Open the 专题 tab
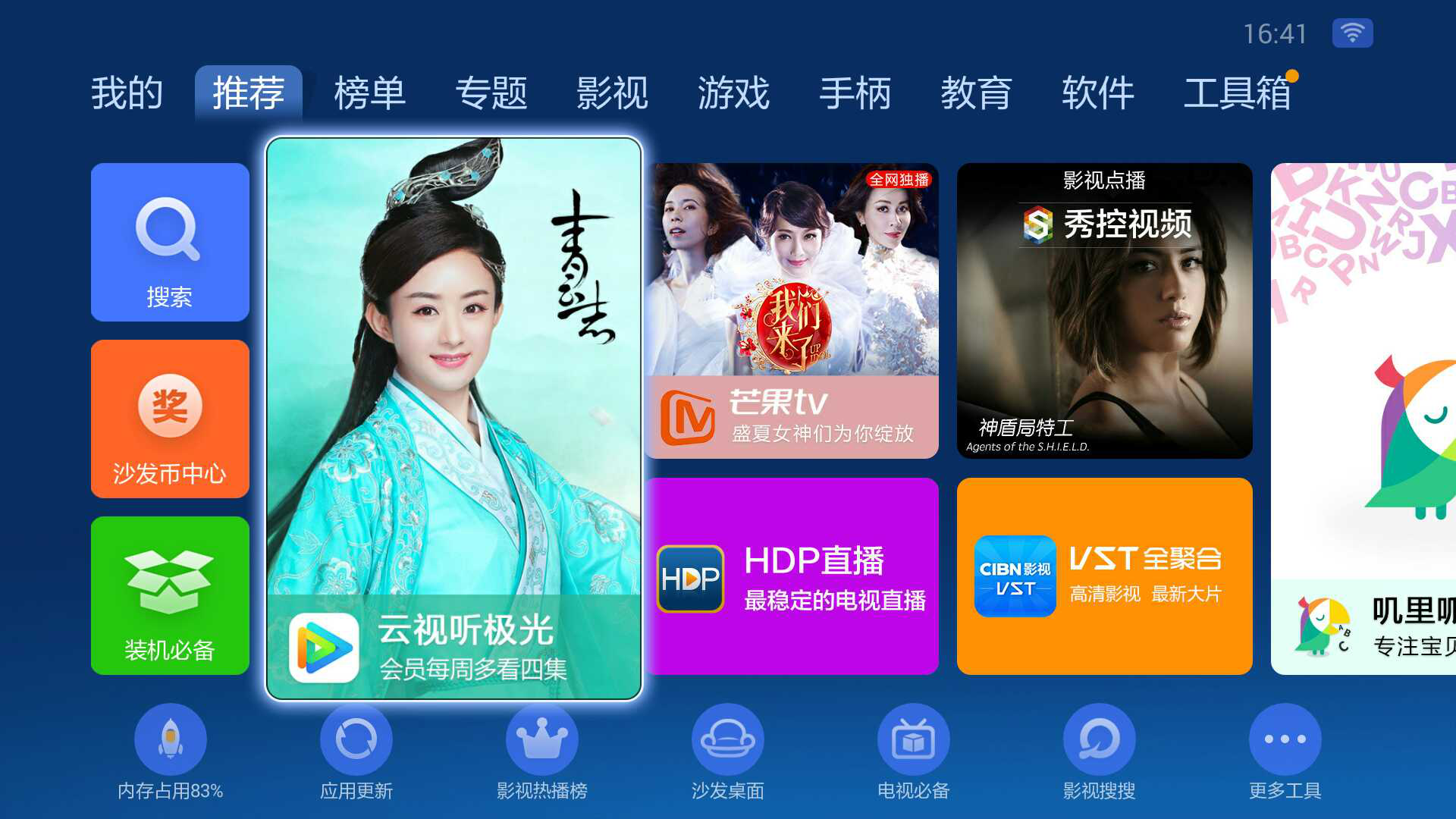 (x=491, y=93)
